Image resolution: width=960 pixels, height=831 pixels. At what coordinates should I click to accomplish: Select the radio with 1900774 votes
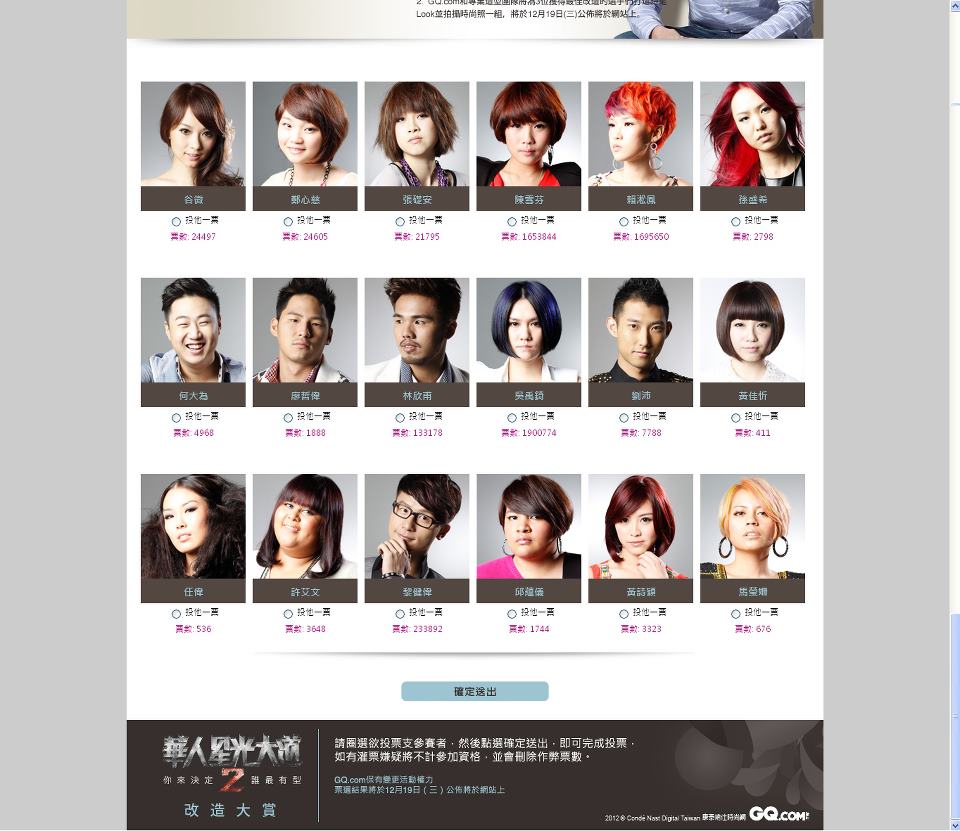point(512,418)
